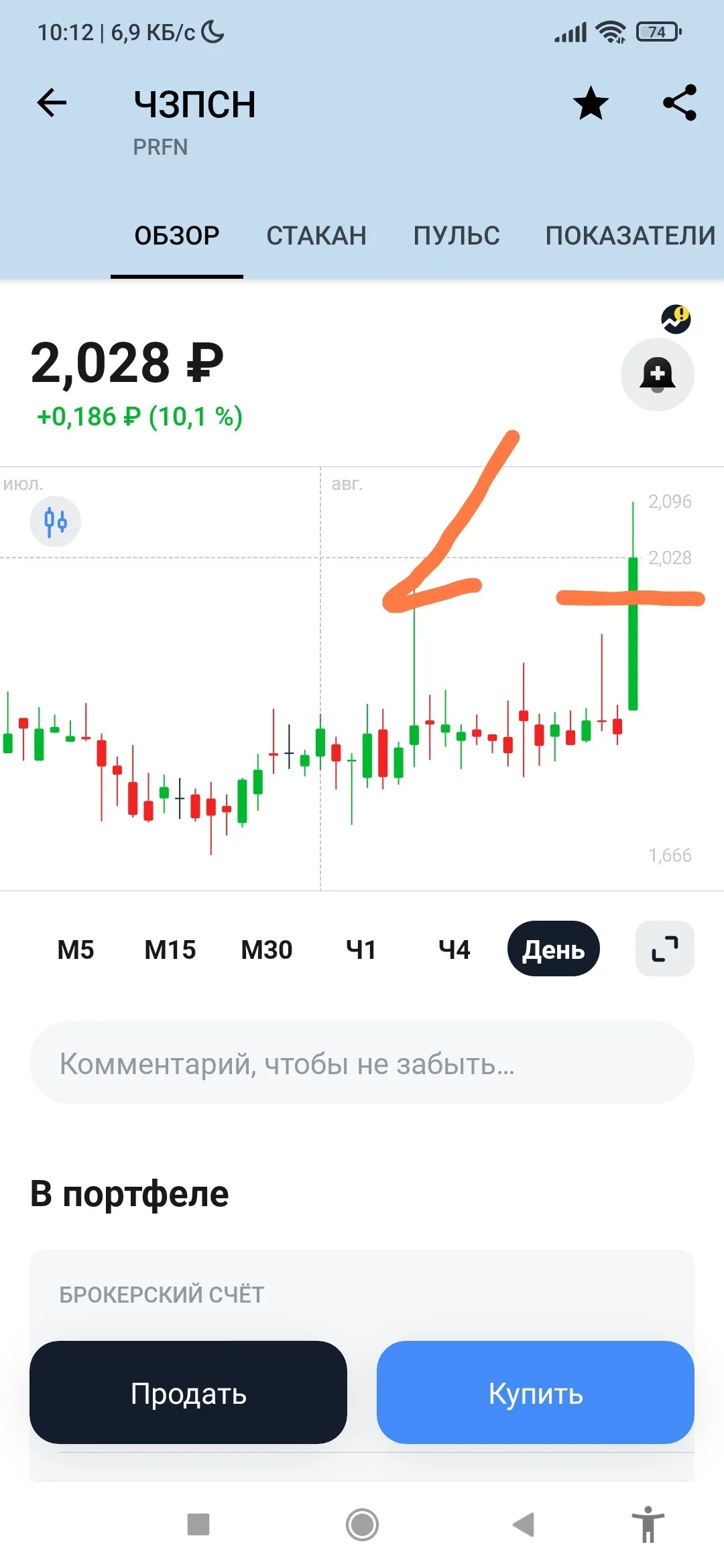Add a price alert with the bell
The height and width of the screenshot is (1568, 724).
(658, 375)
